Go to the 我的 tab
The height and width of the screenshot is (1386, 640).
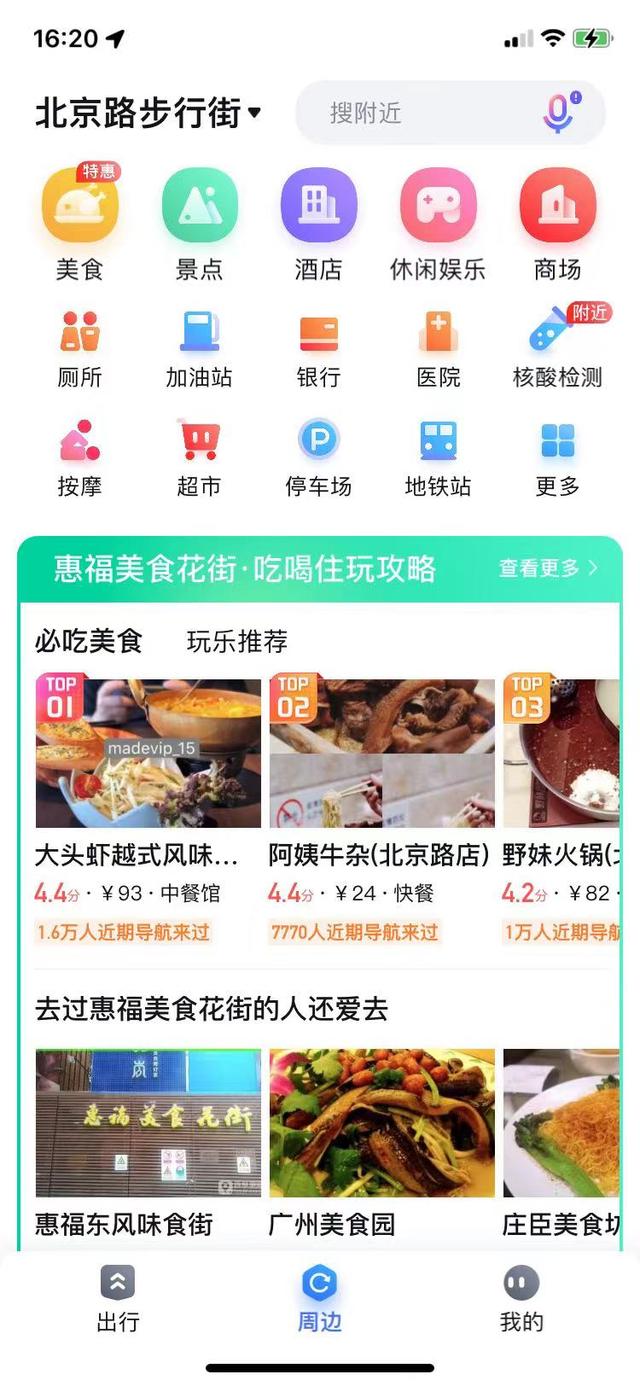pos(521,1298)
